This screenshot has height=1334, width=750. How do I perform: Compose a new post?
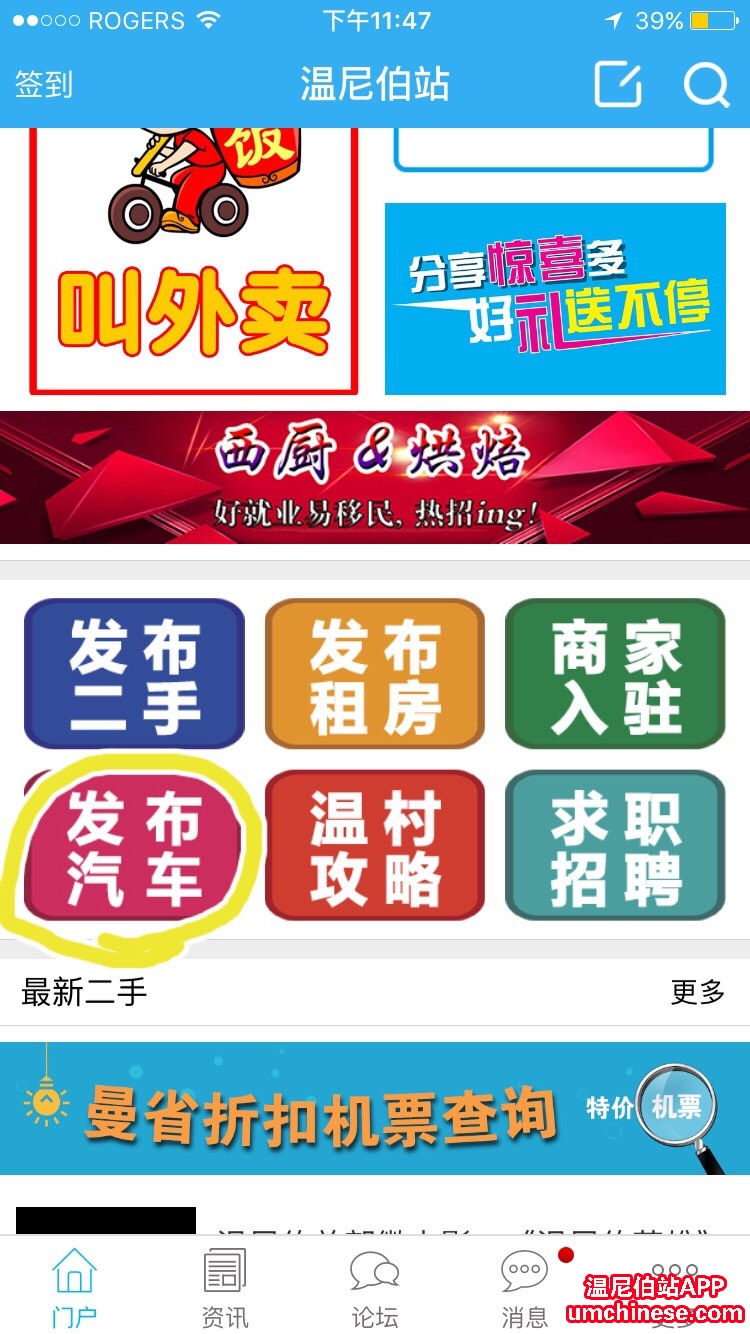(617, 84)
